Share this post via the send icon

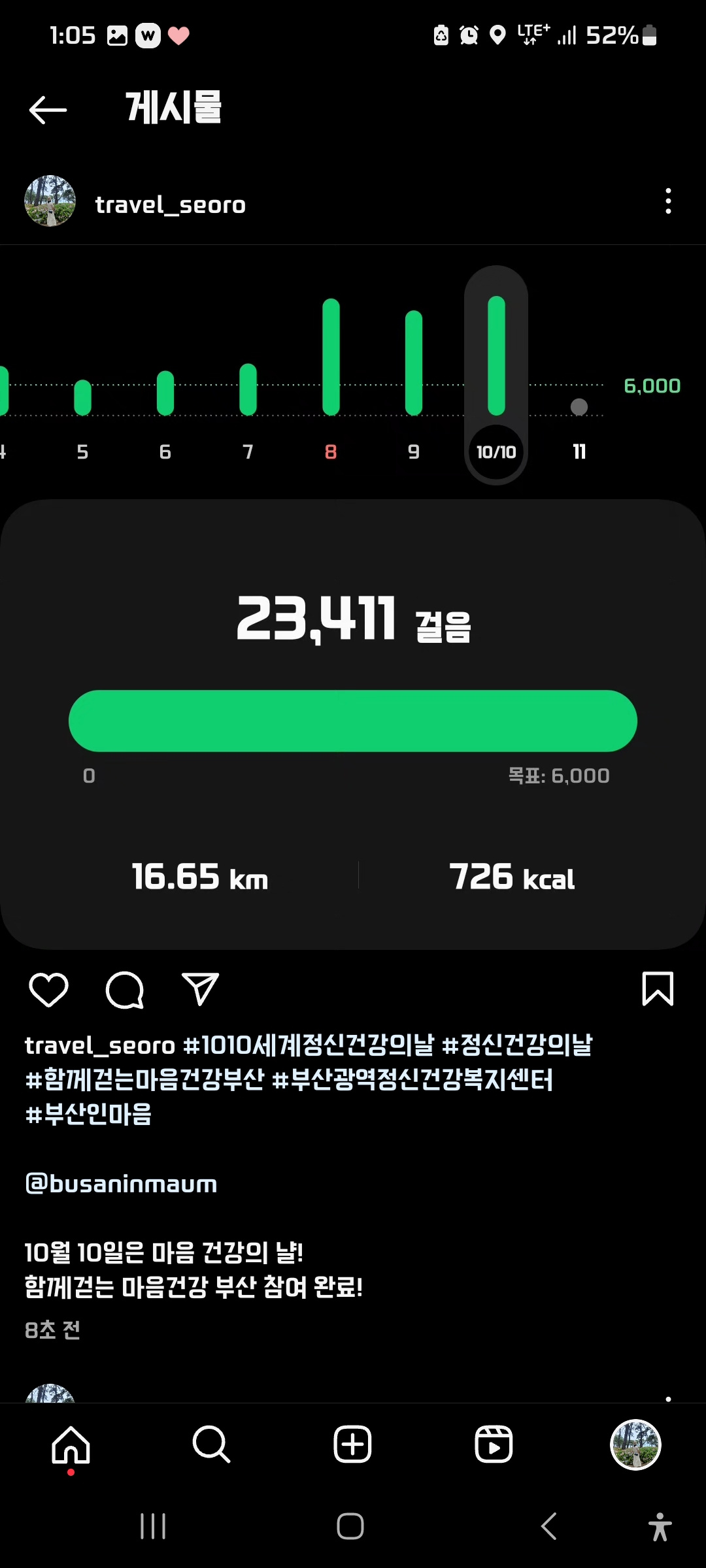point(200,989)
